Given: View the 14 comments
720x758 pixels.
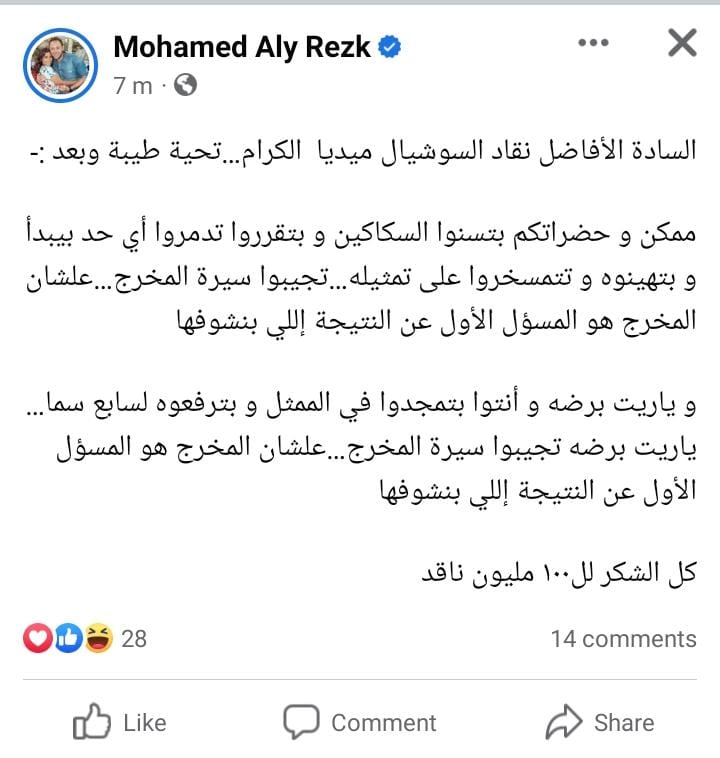Looking at the screenshot, I should pyautogui.click(x=623, y=638).
